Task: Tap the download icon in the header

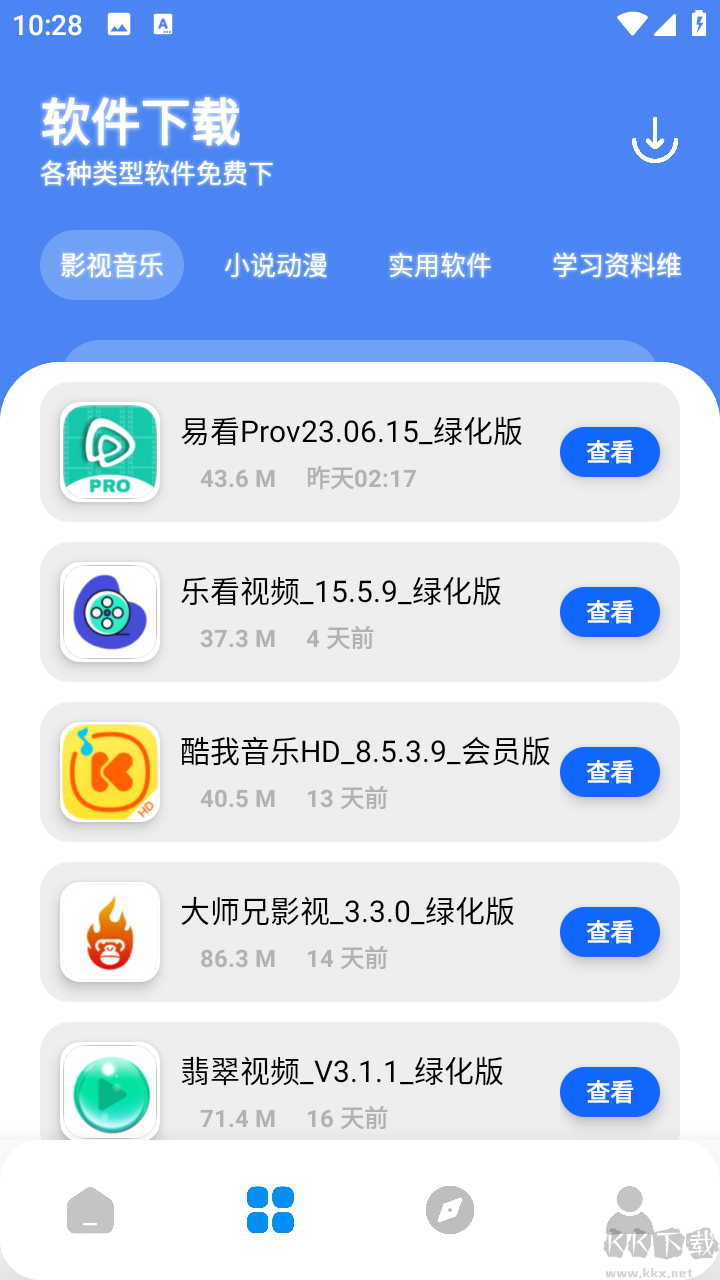Action: [655, 139]
